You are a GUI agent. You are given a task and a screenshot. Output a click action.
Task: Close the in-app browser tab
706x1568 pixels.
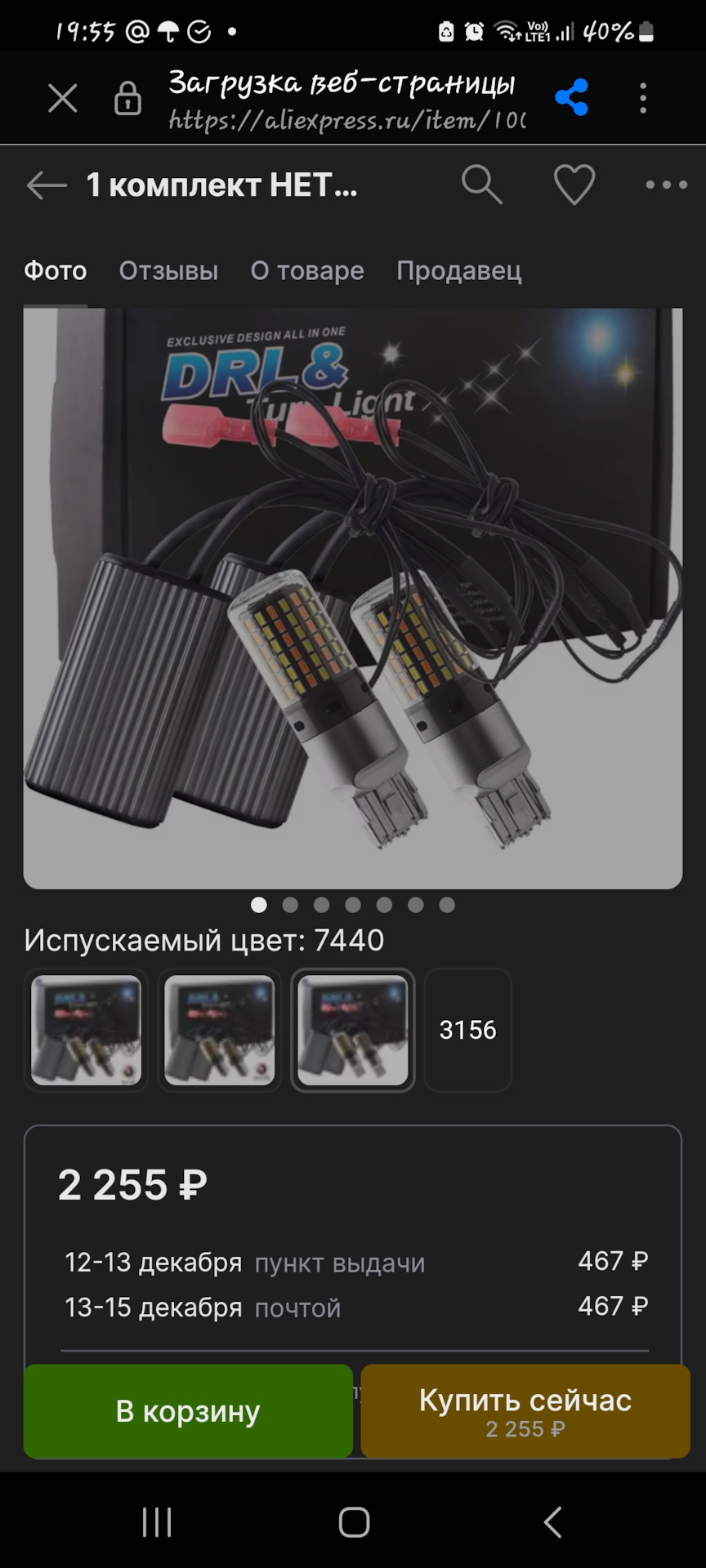point(62,99)
